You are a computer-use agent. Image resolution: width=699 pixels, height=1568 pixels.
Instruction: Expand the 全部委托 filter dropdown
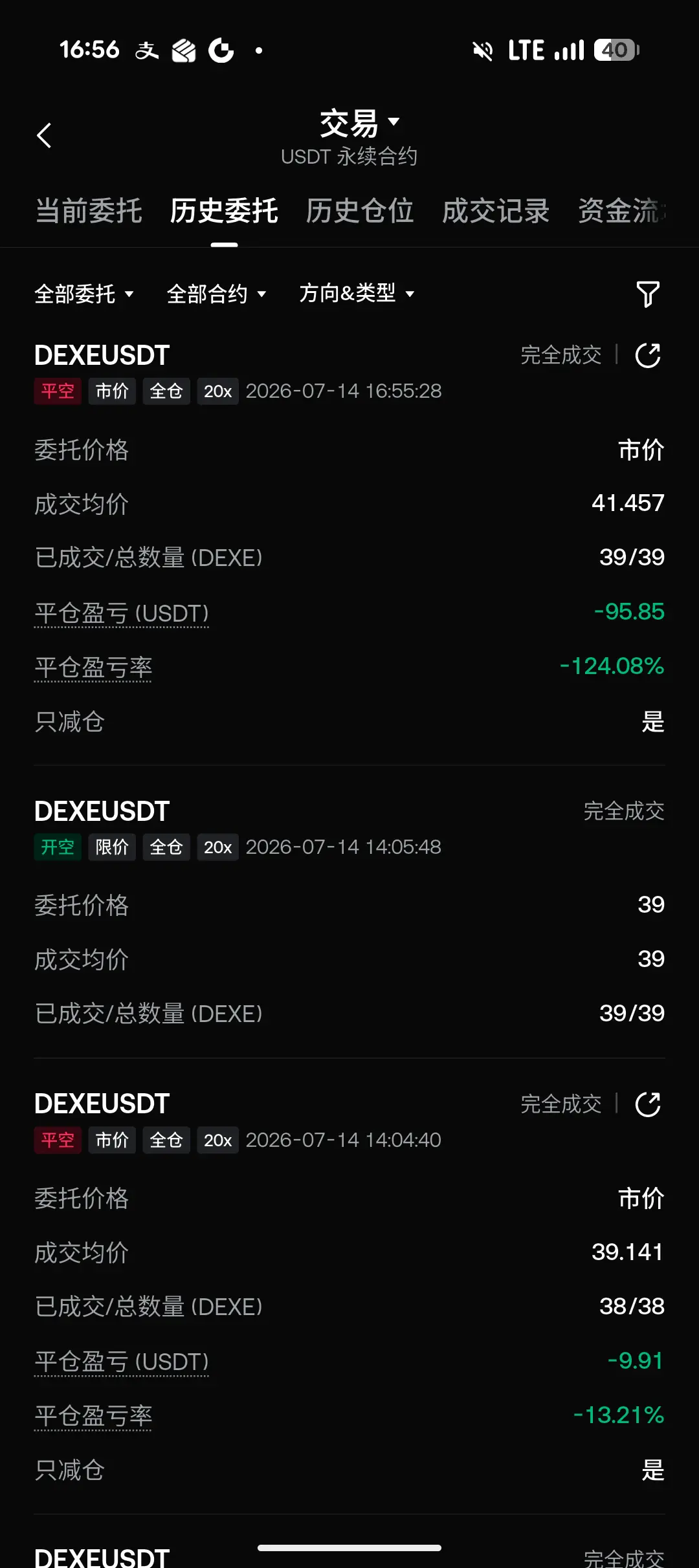pos(84,294)
